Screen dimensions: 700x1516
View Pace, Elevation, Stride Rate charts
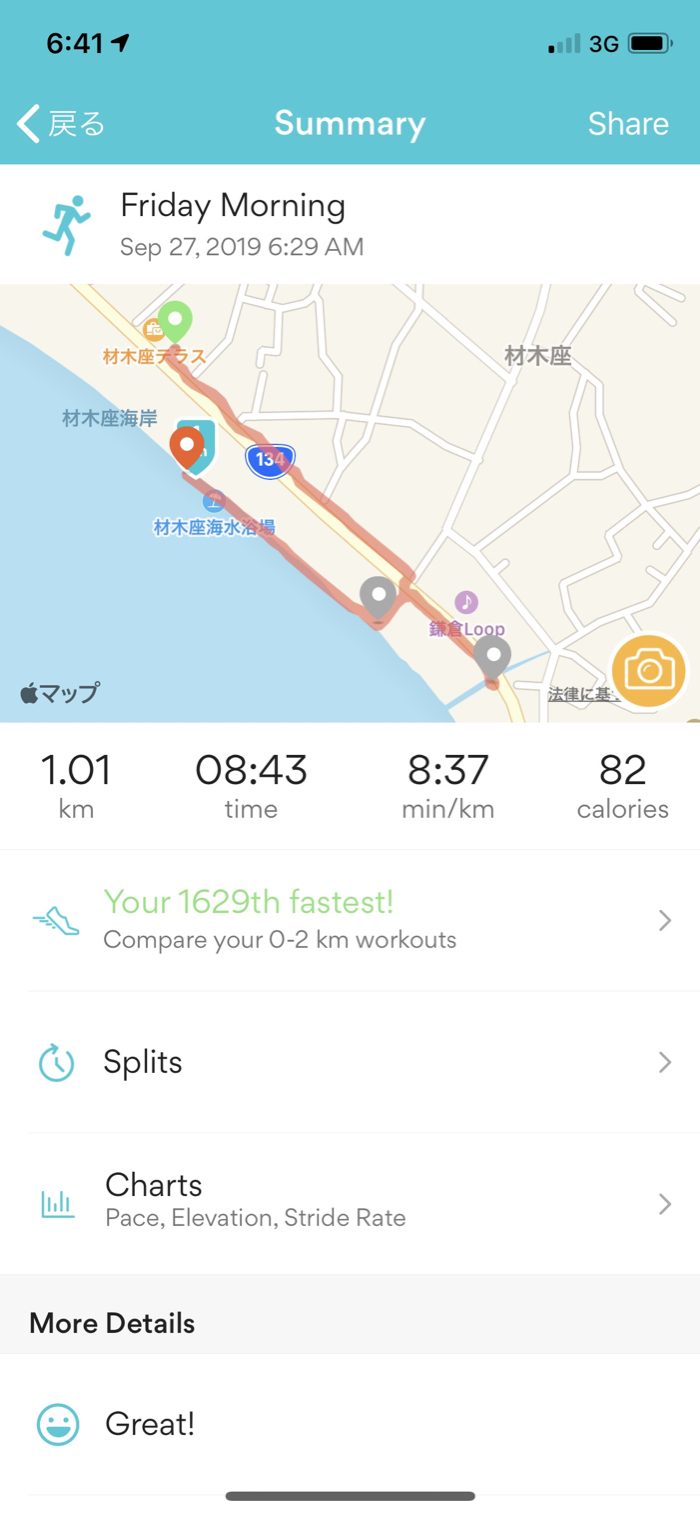click(x=350, y=1200)
